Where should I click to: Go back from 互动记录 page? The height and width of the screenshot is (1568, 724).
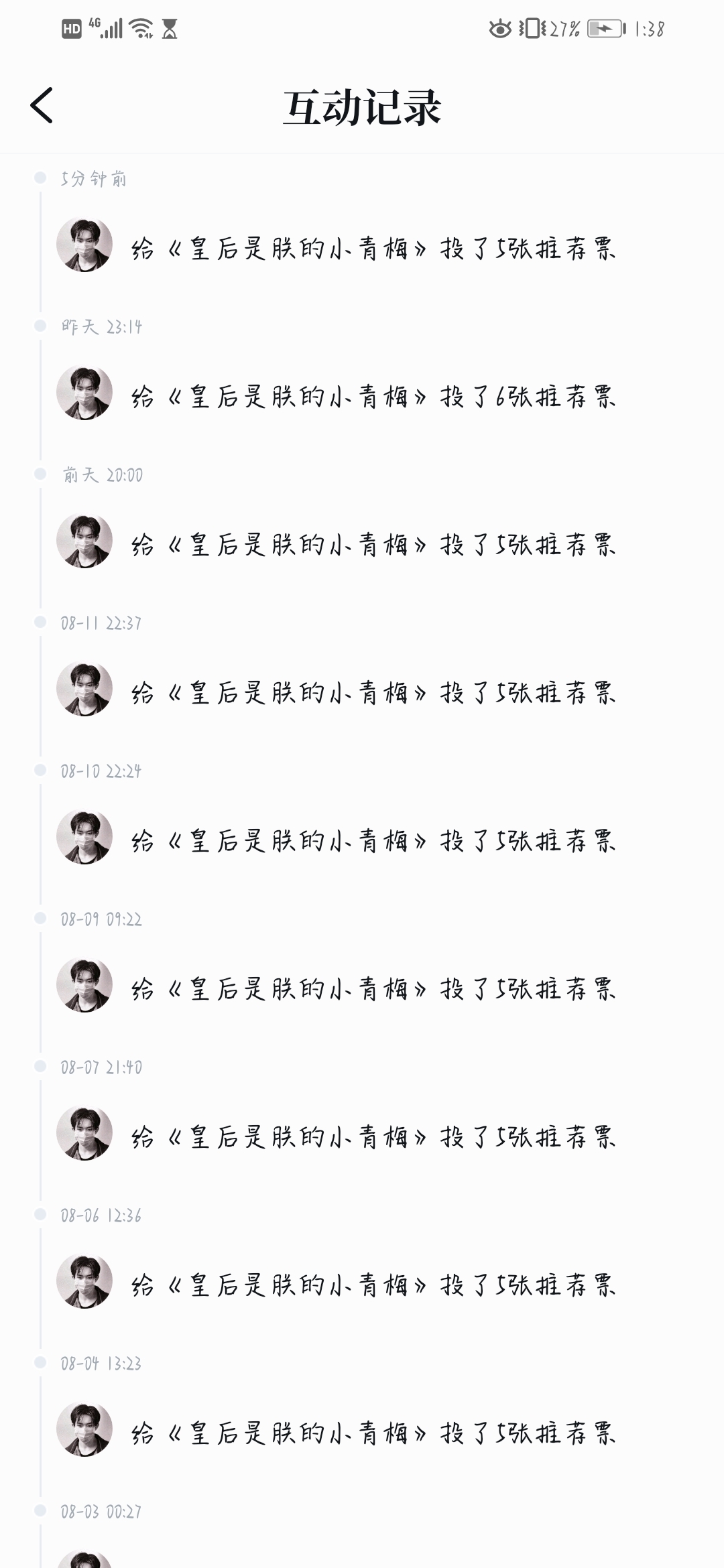click(42, 106)
